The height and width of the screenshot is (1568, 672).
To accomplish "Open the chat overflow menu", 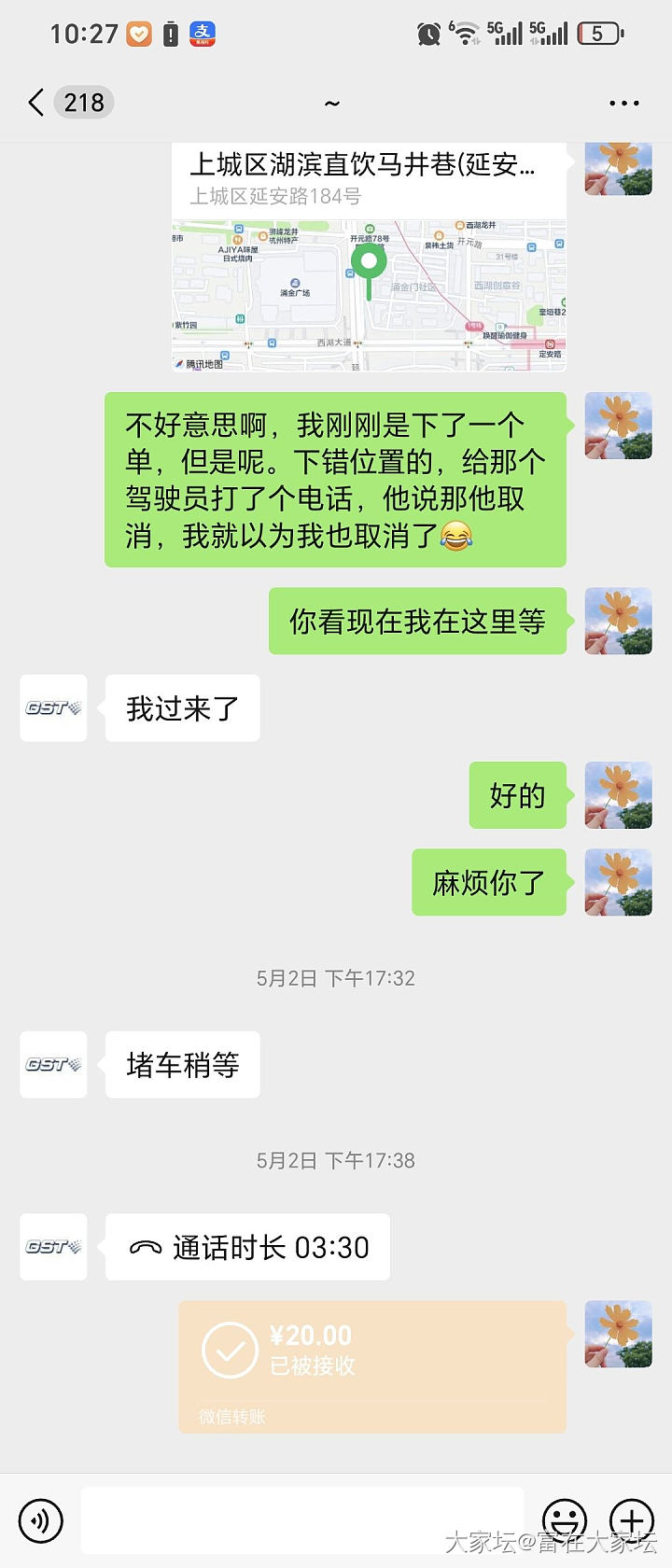I will pyautogui.click(x=623, y=103).
